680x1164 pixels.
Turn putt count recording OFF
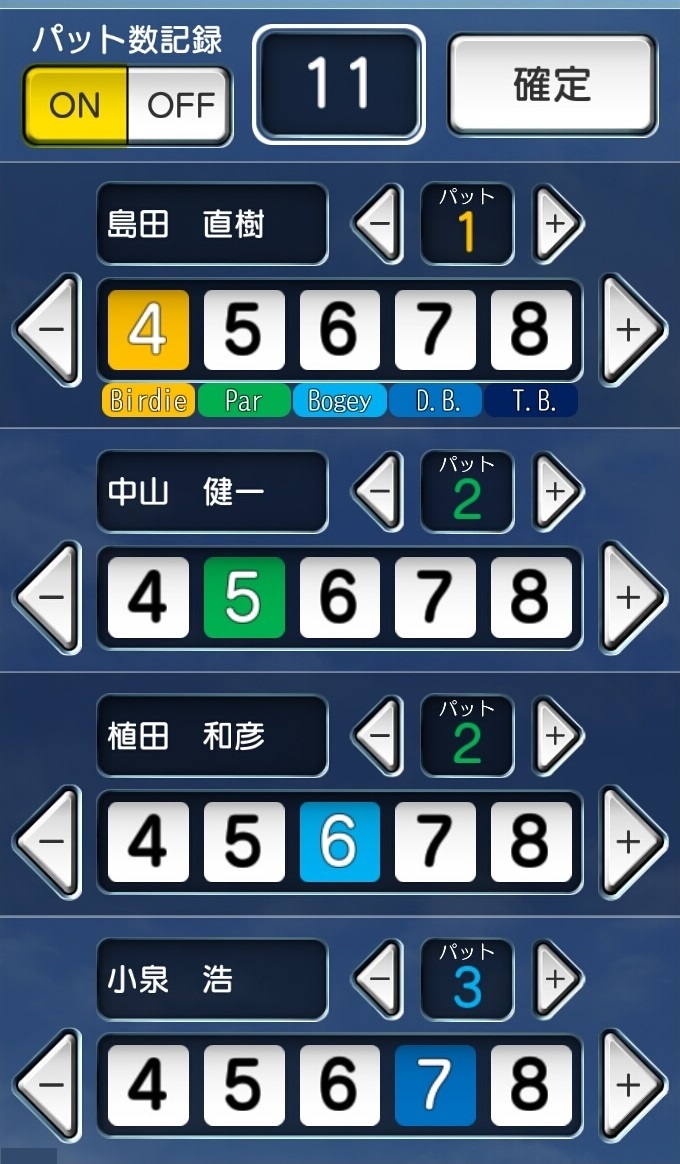coord(180,105)
